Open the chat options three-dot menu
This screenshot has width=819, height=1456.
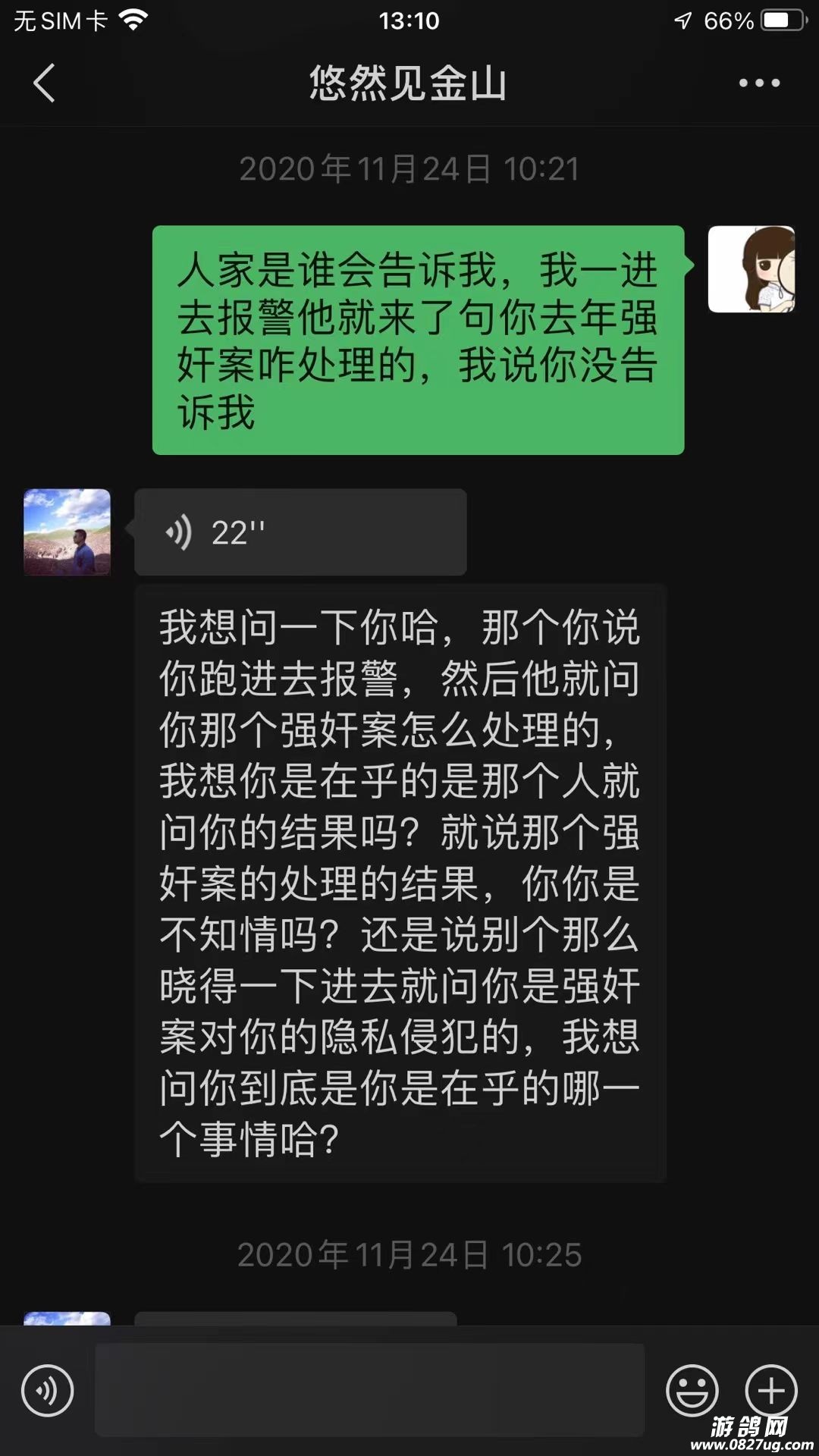(759, 83)
